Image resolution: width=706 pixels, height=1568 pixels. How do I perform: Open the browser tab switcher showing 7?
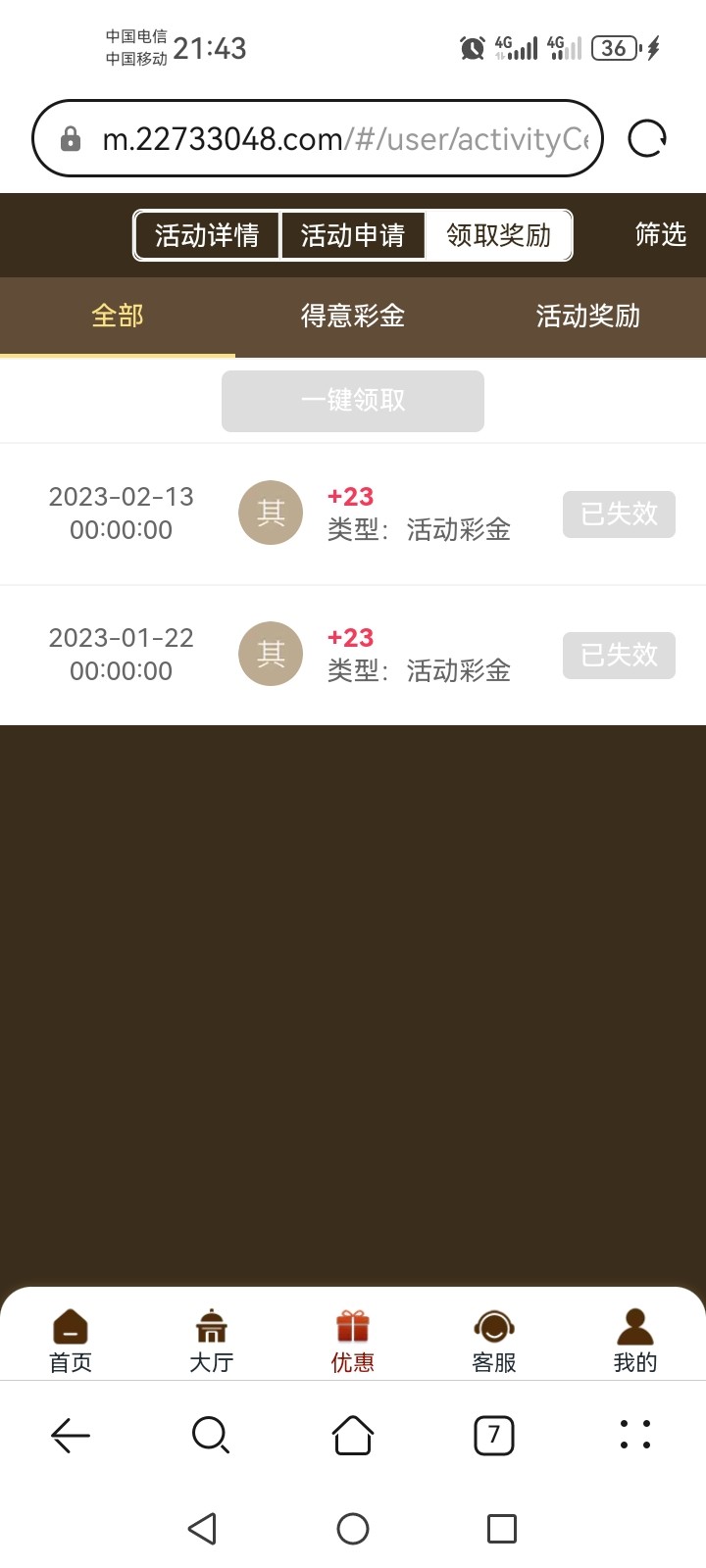494,1436
